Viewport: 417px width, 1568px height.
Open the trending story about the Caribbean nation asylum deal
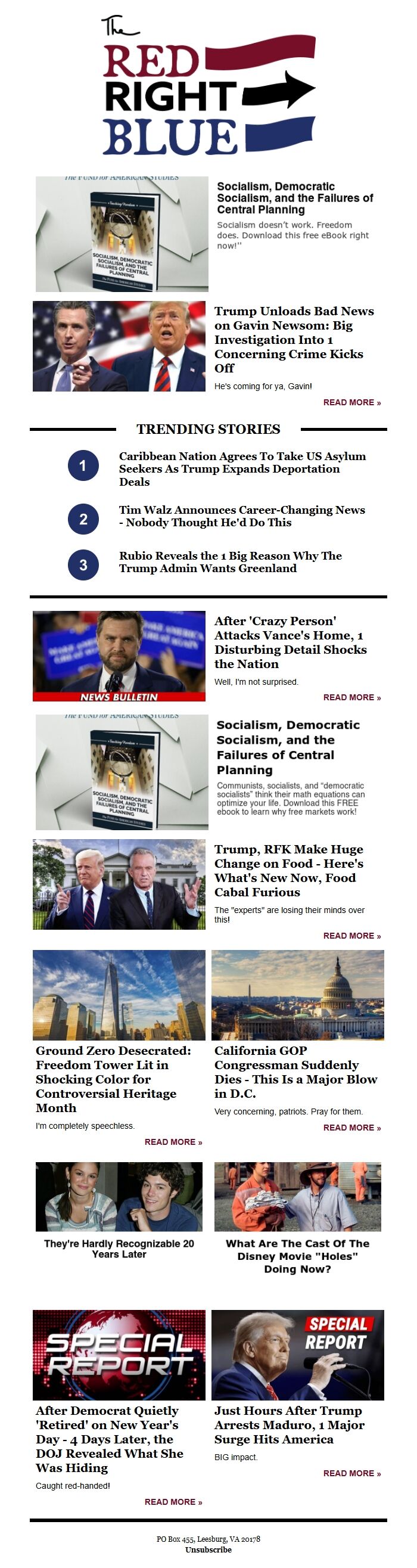[x=242, y=468]
